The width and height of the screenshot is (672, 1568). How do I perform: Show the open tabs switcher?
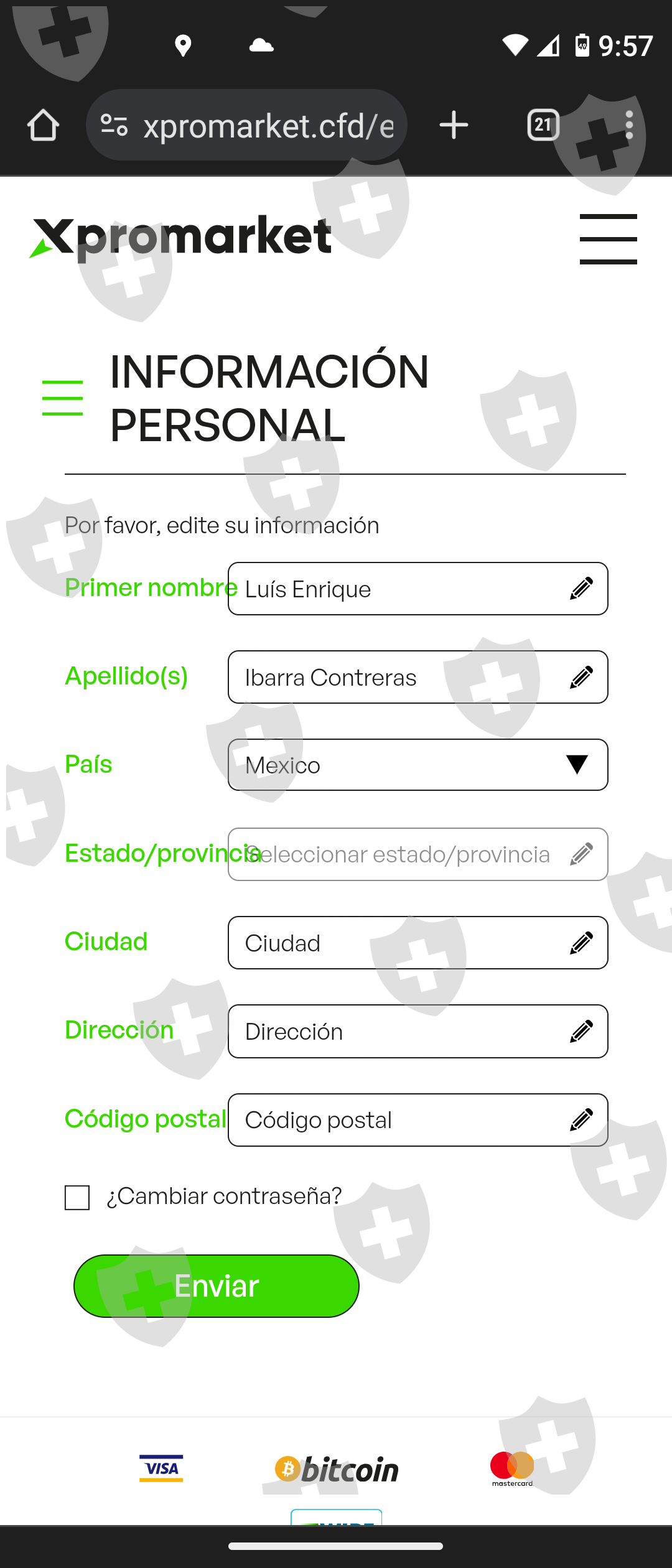coord(543,126)
